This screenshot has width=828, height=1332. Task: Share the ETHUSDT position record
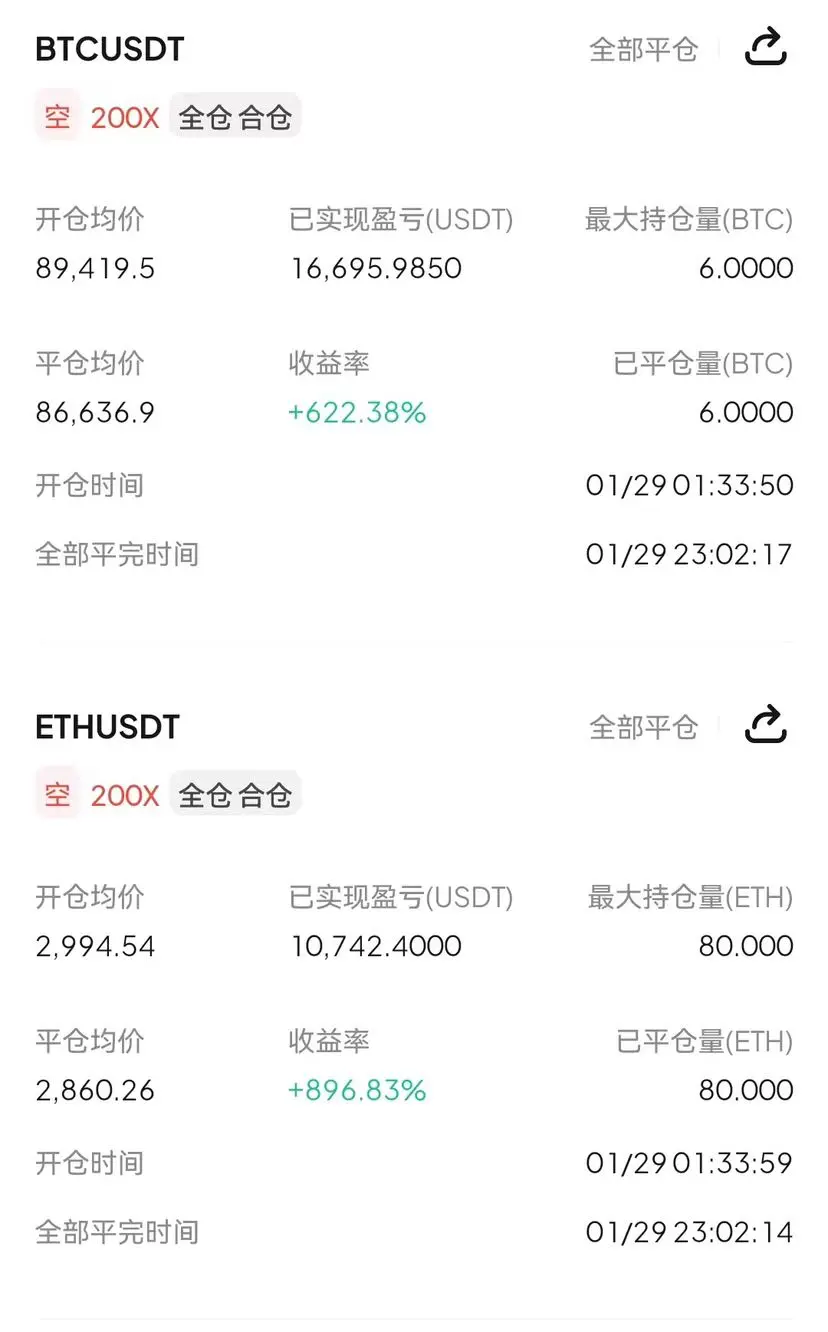766,725
